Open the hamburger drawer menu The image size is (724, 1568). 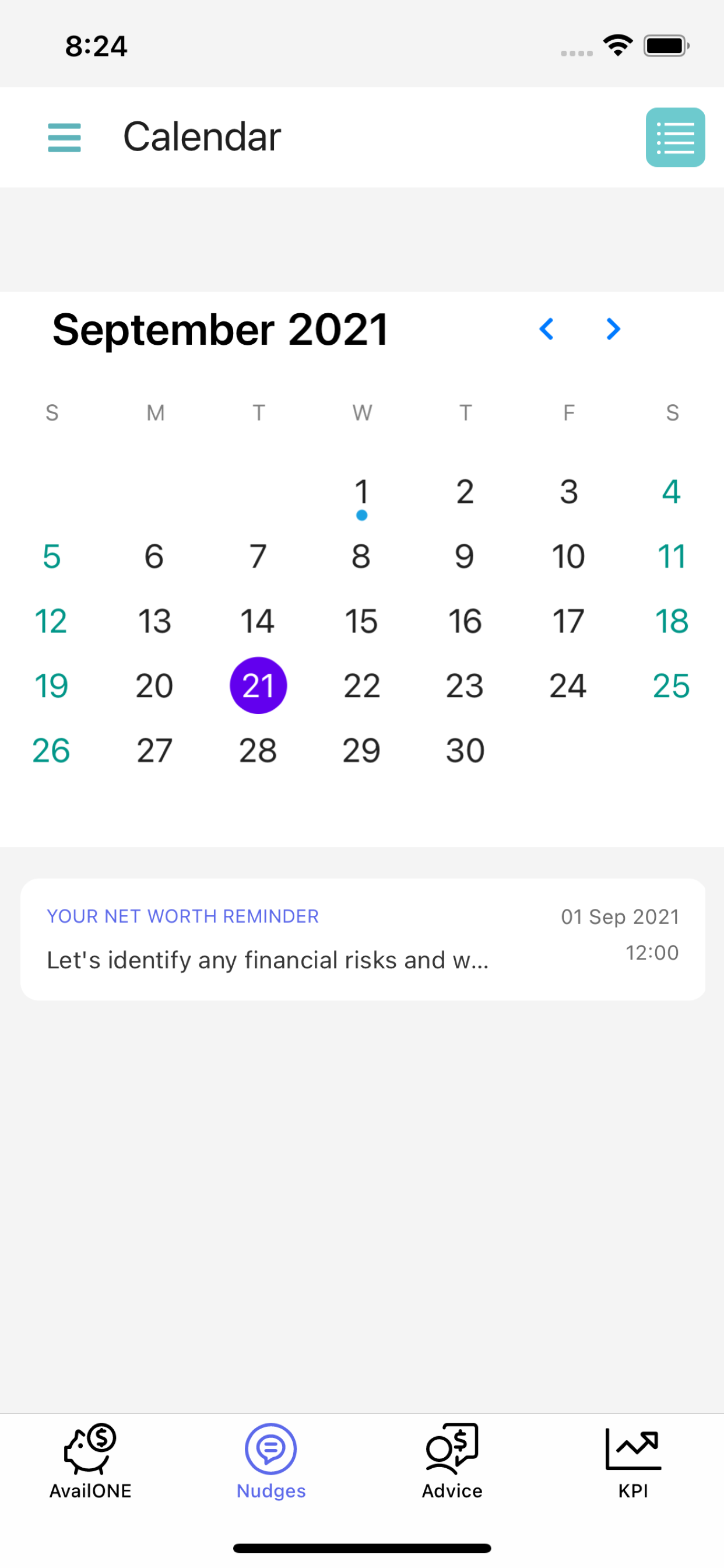click(x=64, y=137)
